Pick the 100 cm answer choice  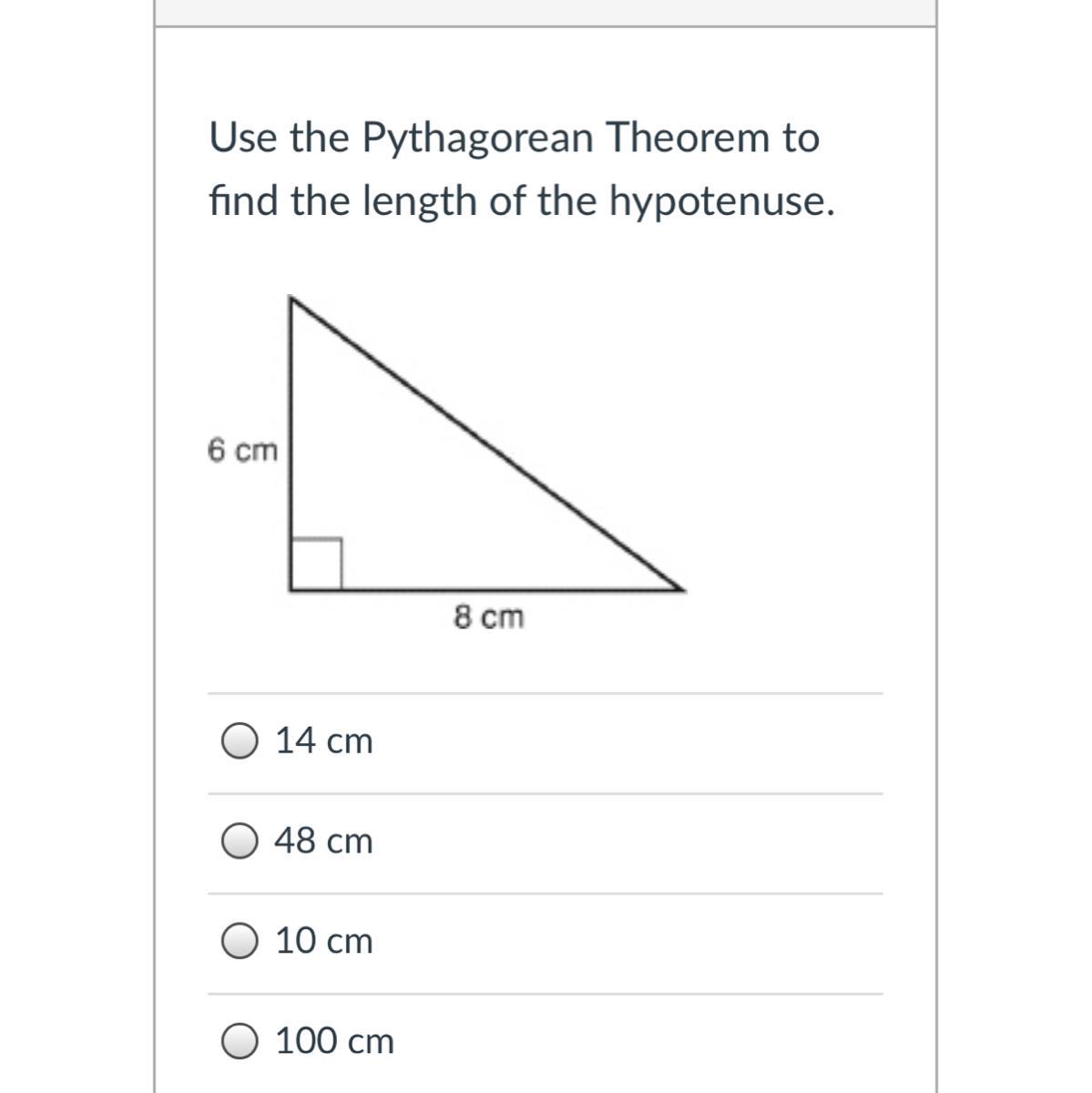pos(240,1041)
